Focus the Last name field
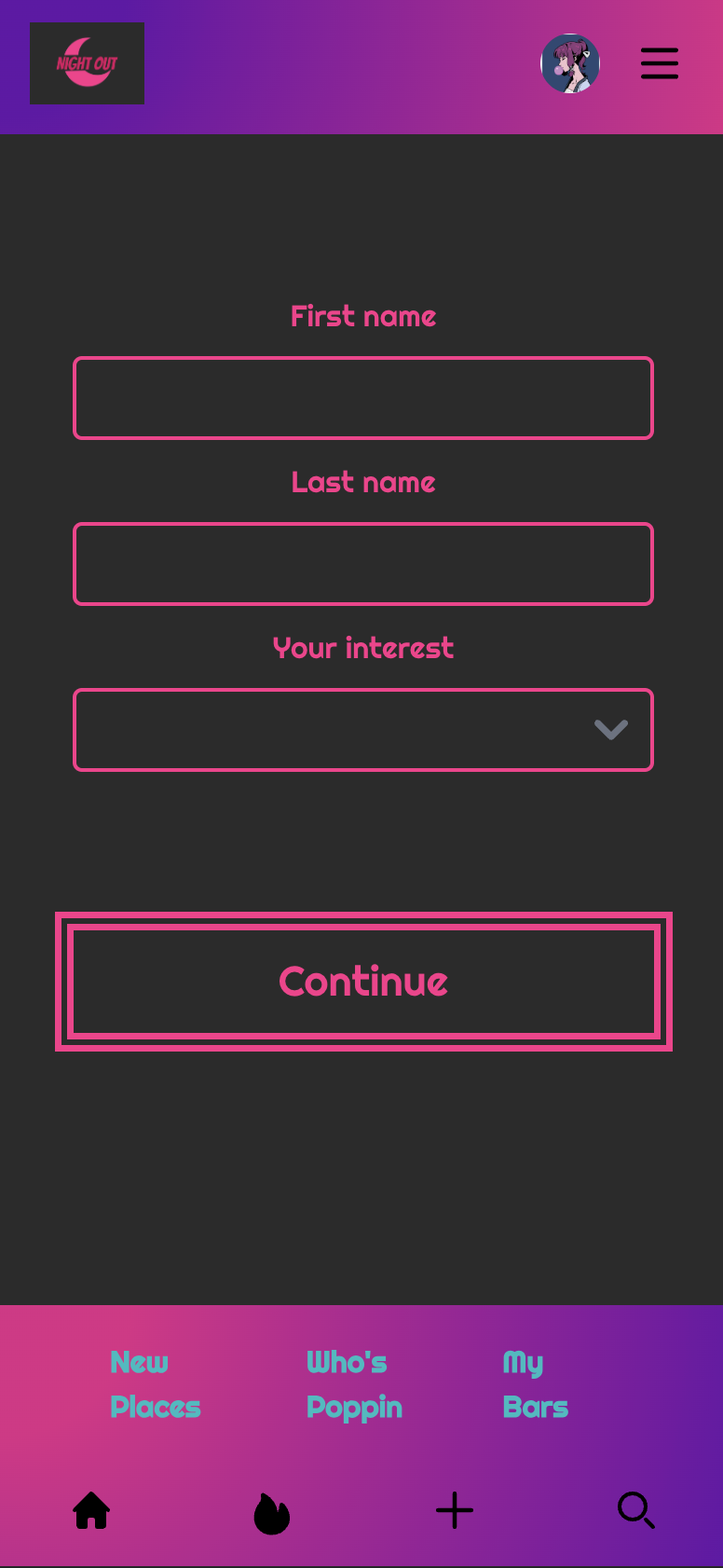 (x=363, y=564)
